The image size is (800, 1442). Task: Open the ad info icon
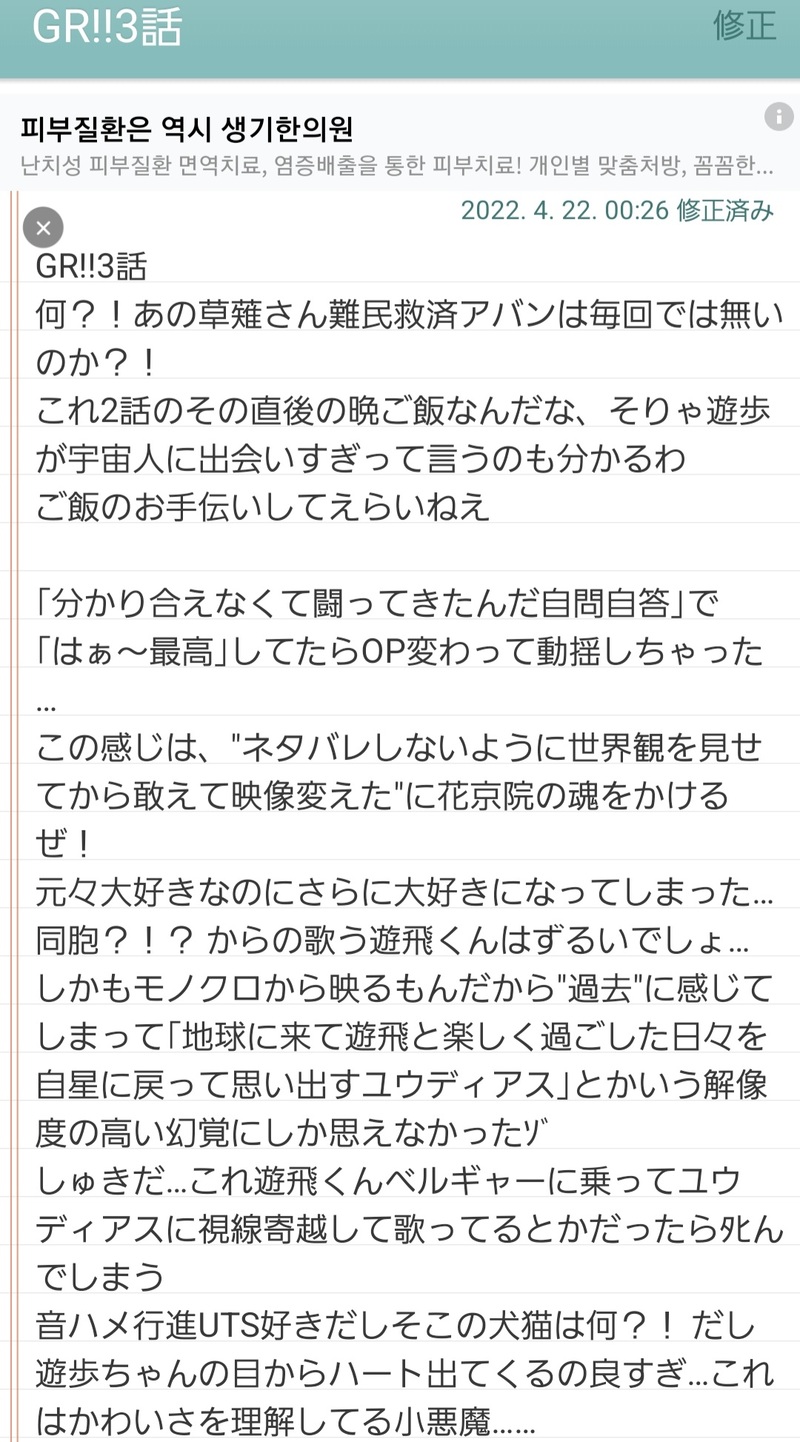coord(778,117)
